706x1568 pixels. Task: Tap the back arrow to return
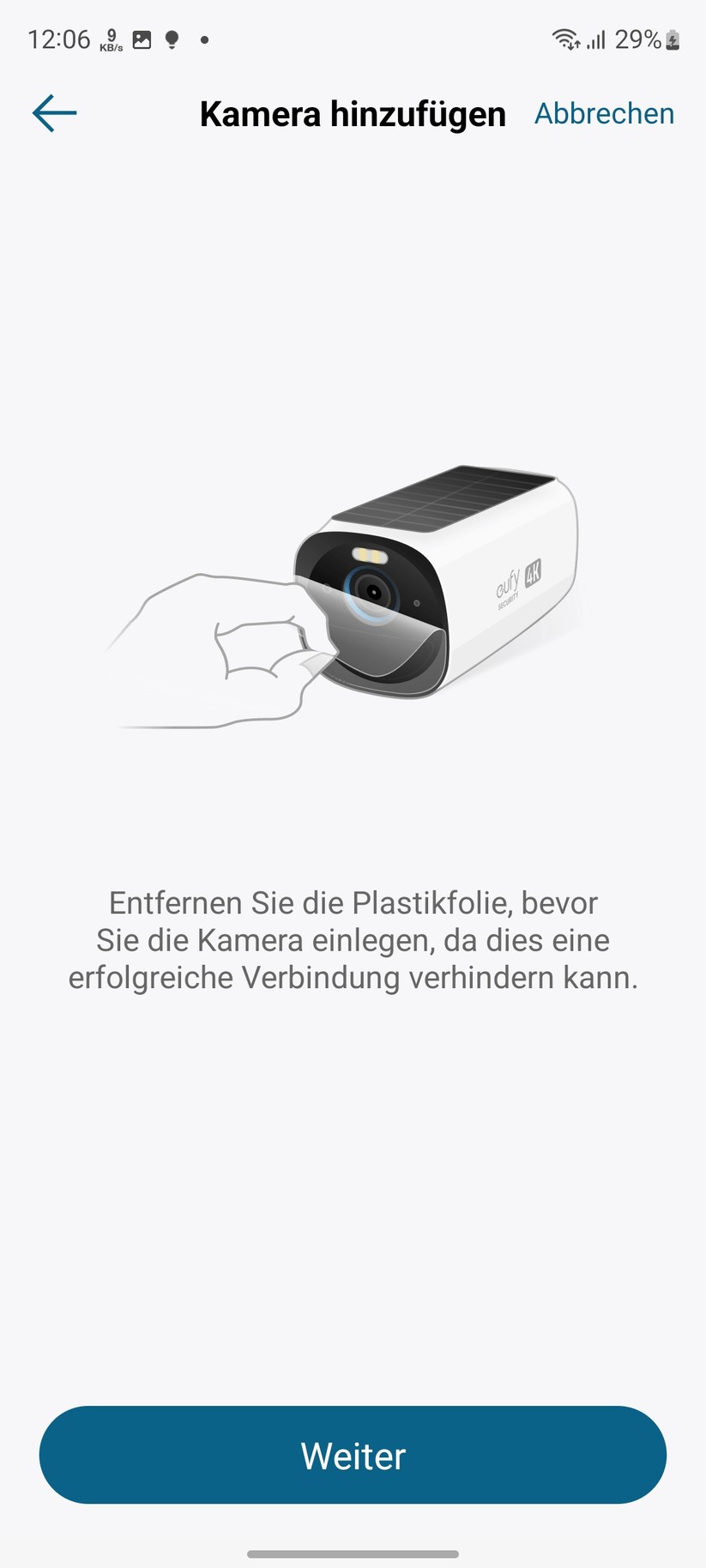53,112
